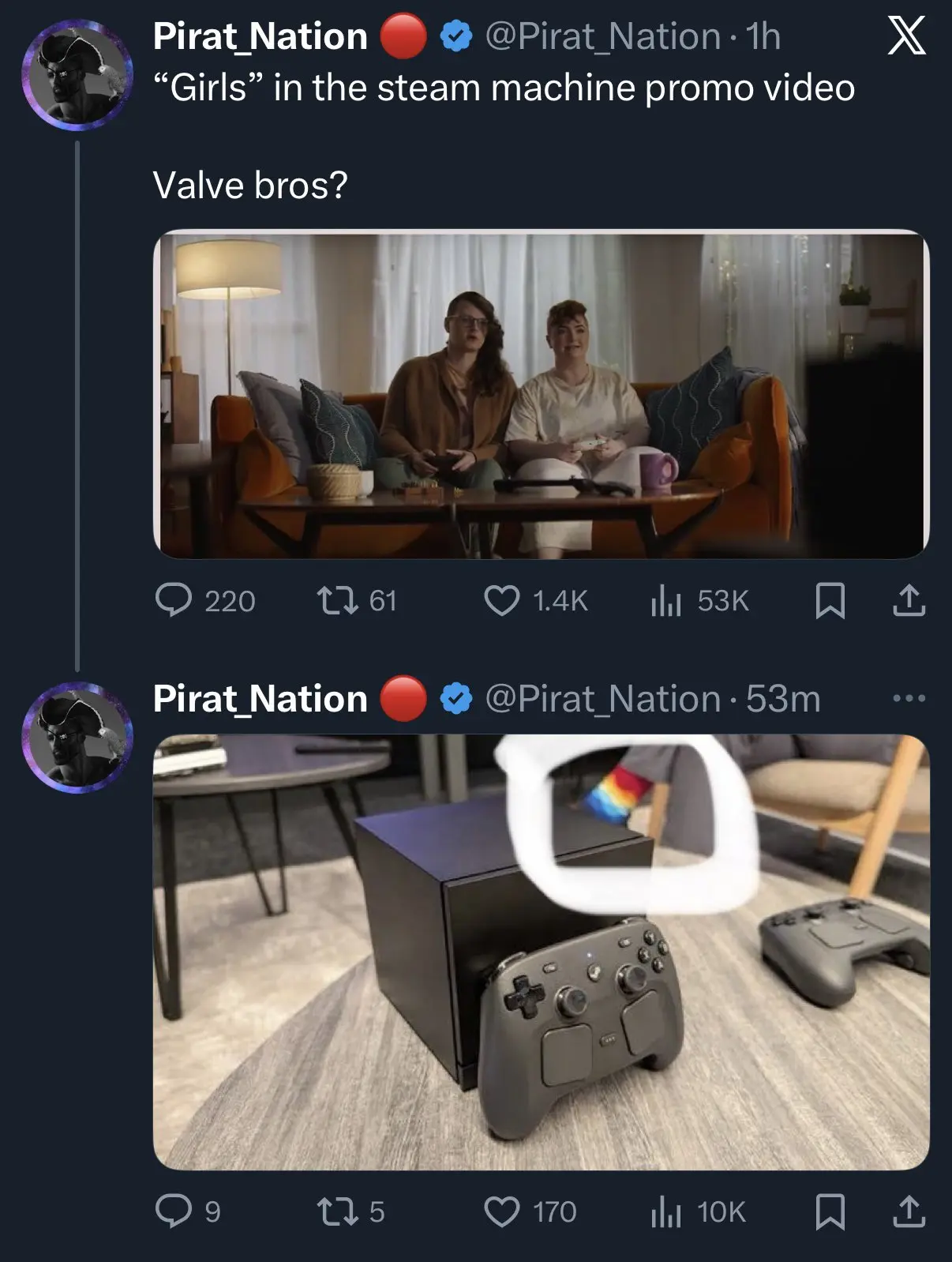Reply to the 'Valve bros?' tweet
The height and width of the screenshot is (1262, 952).
point(174,600)
